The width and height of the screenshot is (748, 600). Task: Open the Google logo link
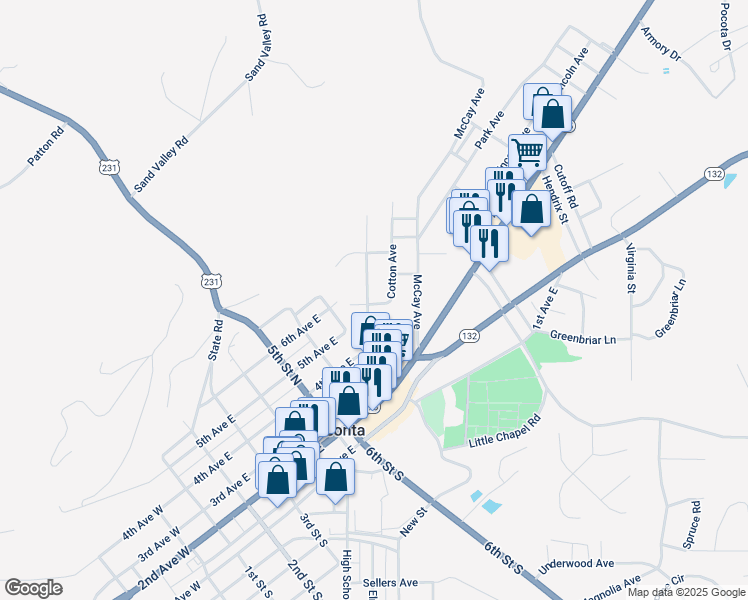(x=33, y=588)
